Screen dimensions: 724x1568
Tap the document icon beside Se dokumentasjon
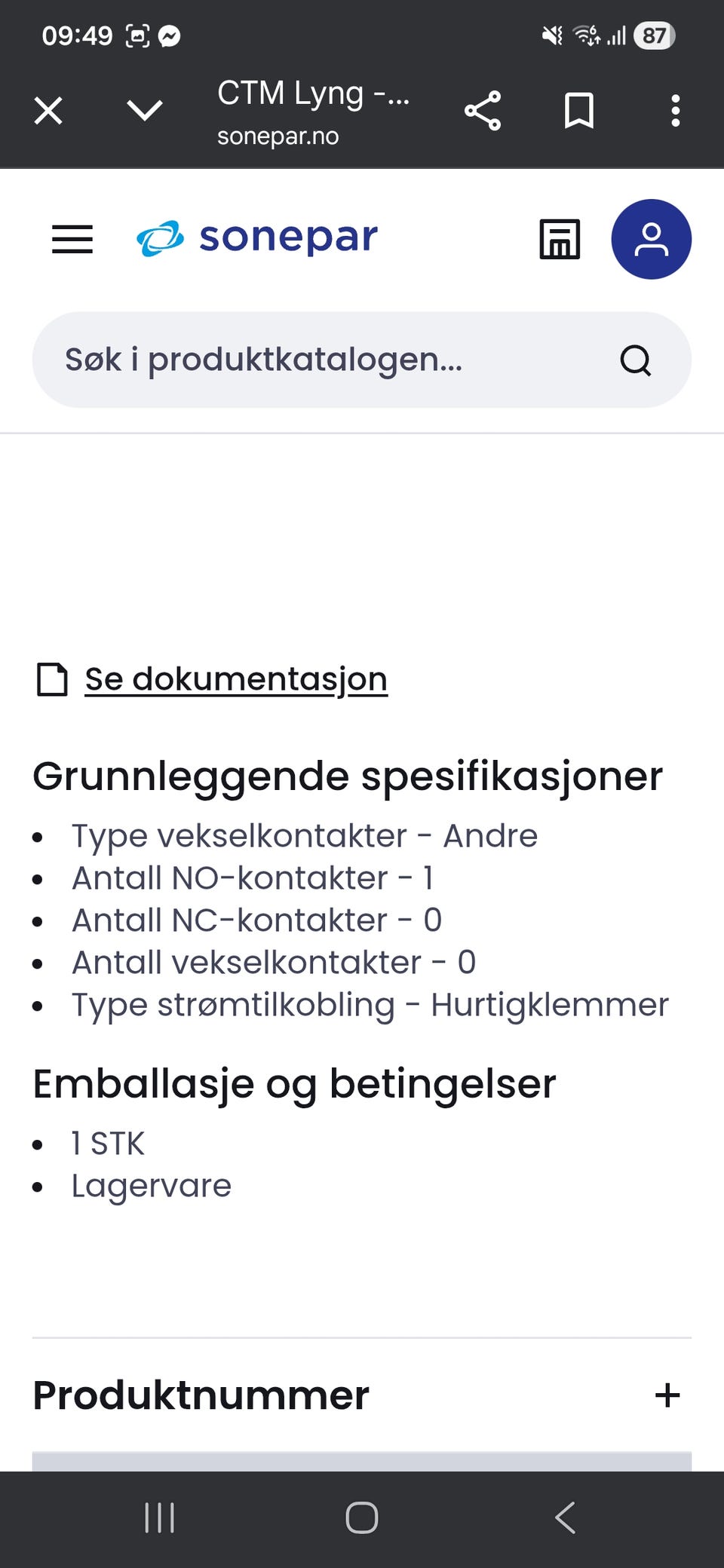tap(50, 678)
